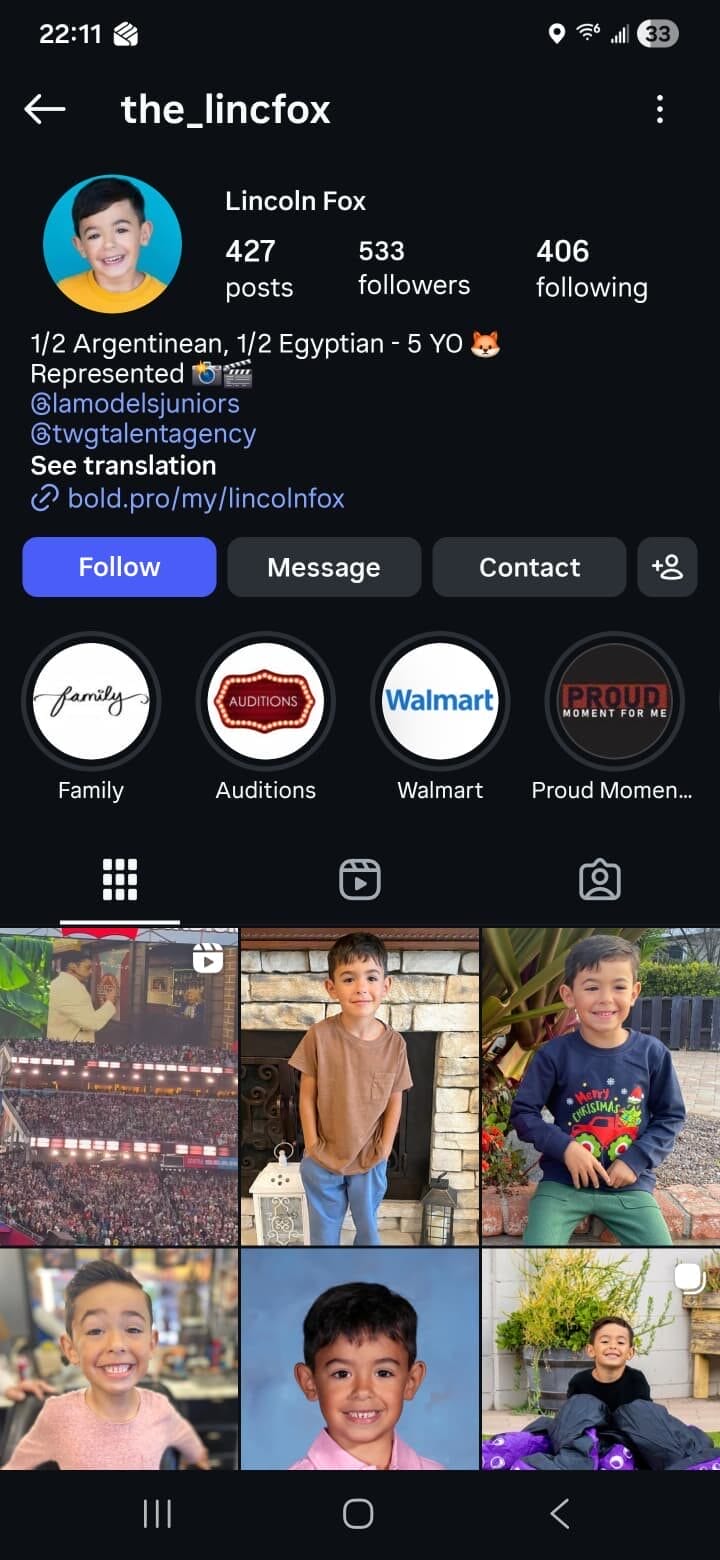Image resolution: width=720 pixels, height=1560 pixels.
Task: Switch to the tagged photos tab
Action: click(x=599, y=880)
